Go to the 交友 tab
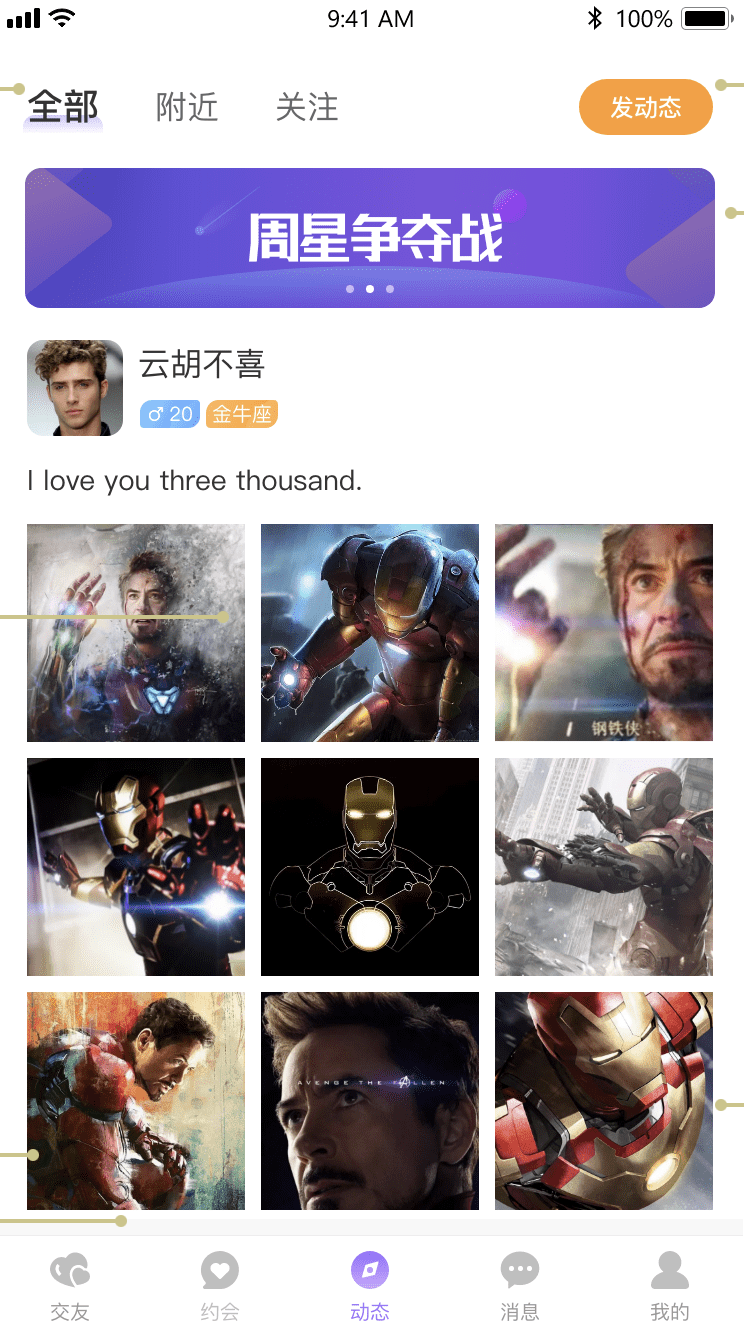Viewport: 744px width, 1326px height. point(70,1286)
